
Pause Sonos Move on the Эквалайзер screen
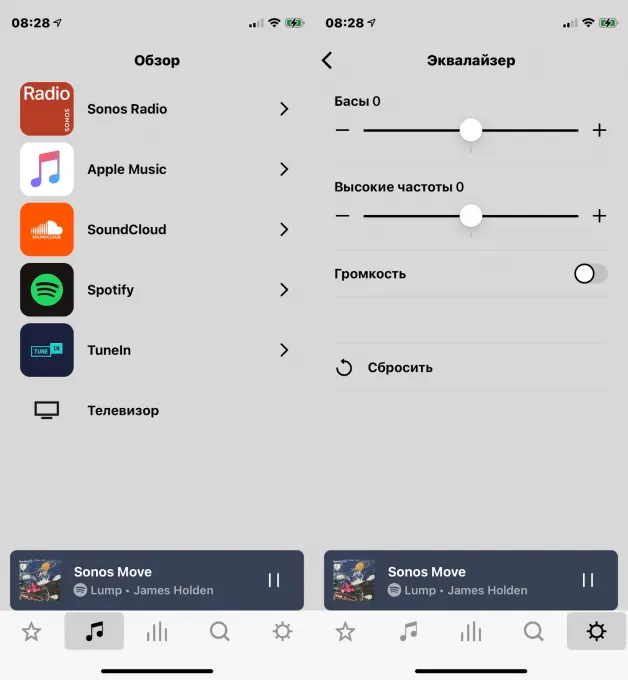click(588, 580)
